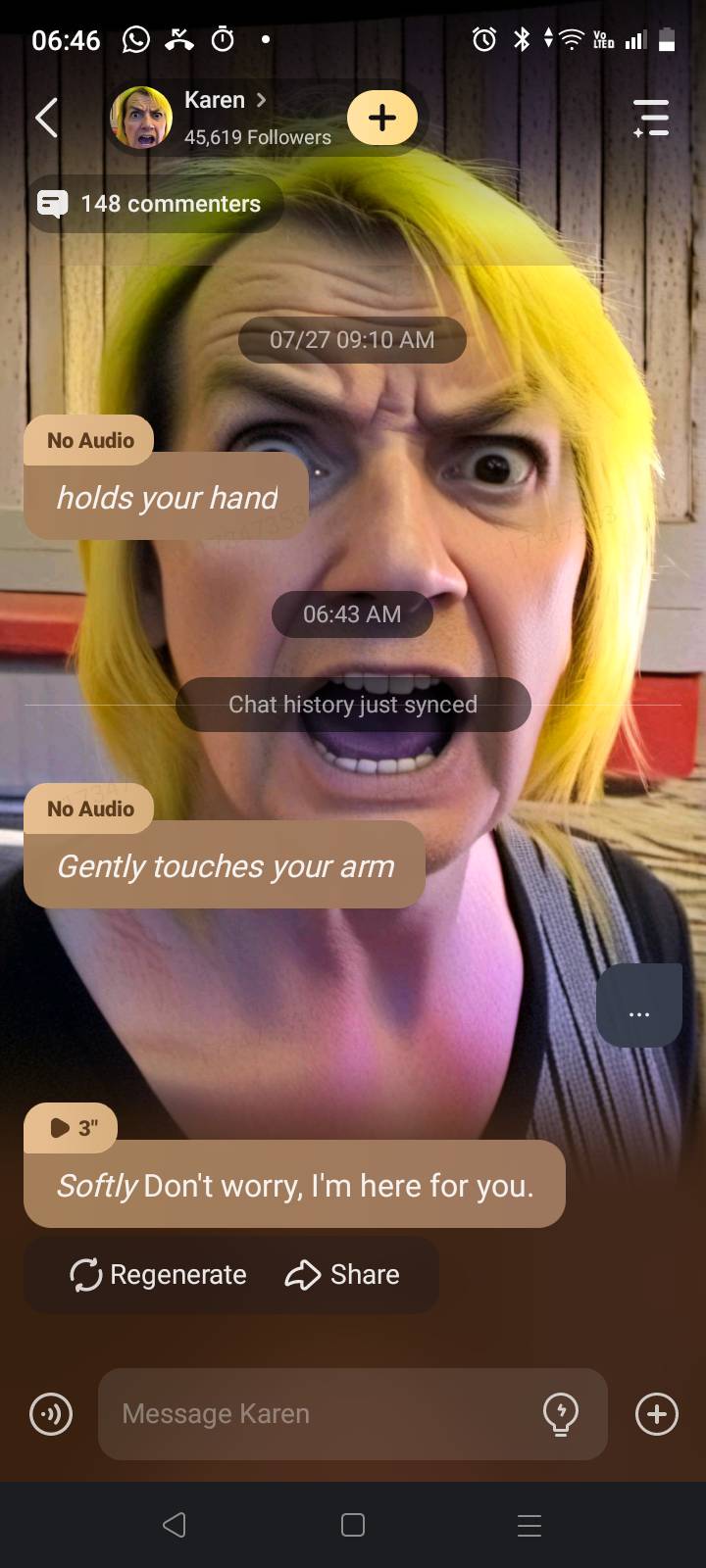Go back using the top-left arrow
This screenshot has height=1568, width=706.
coord(46,119)
